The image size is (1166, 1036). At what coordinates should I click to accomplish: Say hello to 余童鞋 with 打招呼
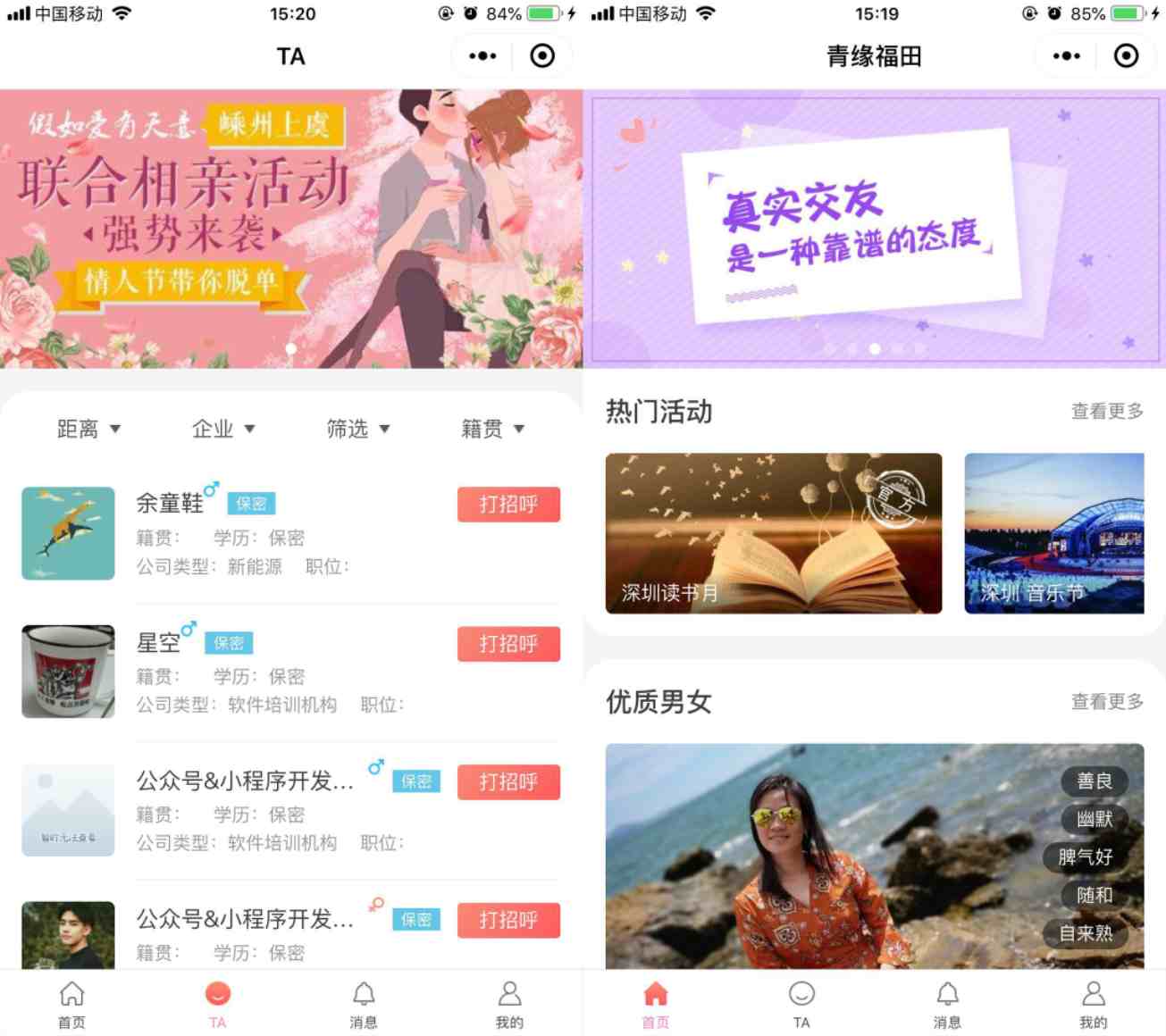pyautogui.click(x=508, y=505)
